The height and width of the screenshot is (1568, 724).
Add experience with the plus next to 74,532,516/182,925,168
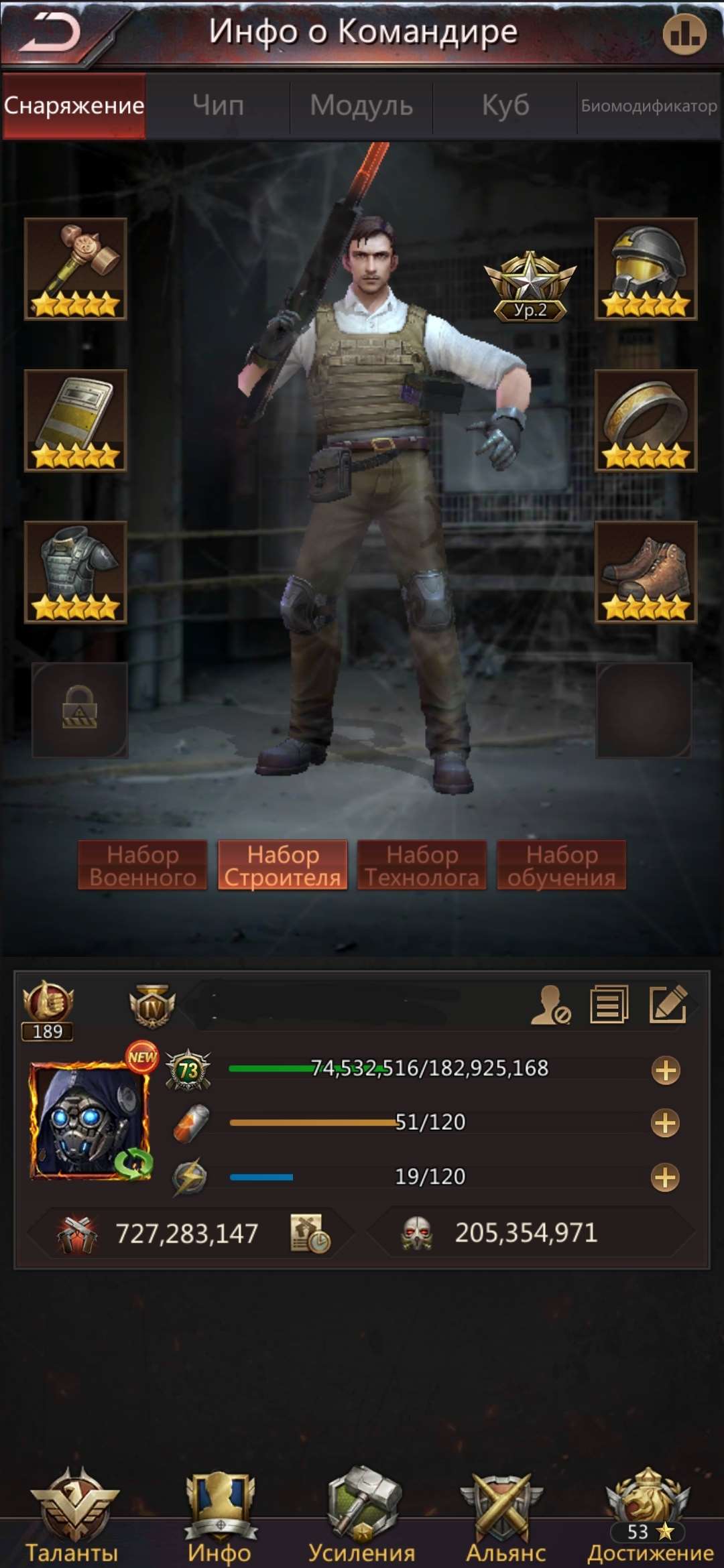tap(666, 1070)
